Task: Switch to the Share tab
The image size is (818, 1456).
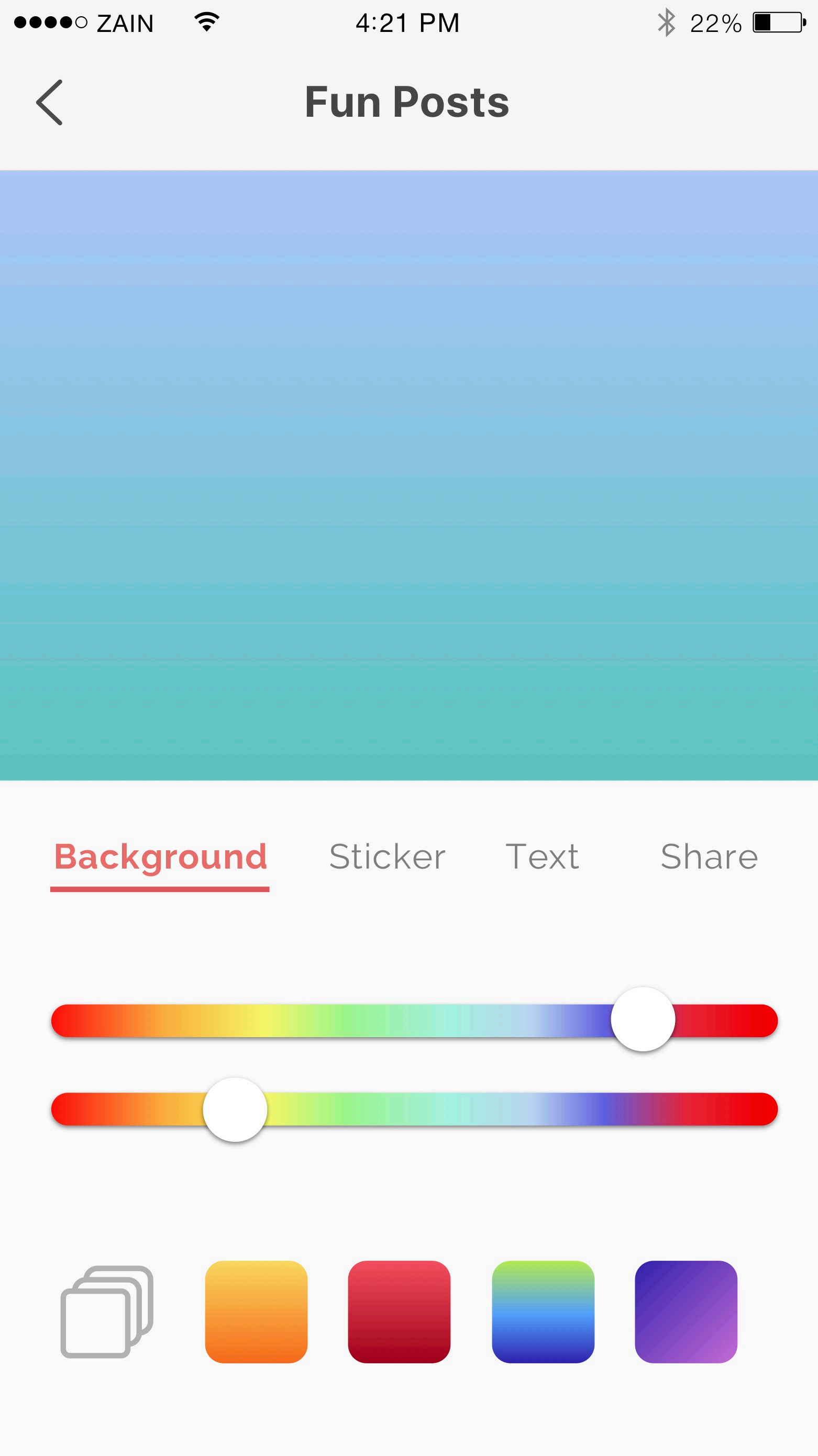Action: (x=709, y=857)
